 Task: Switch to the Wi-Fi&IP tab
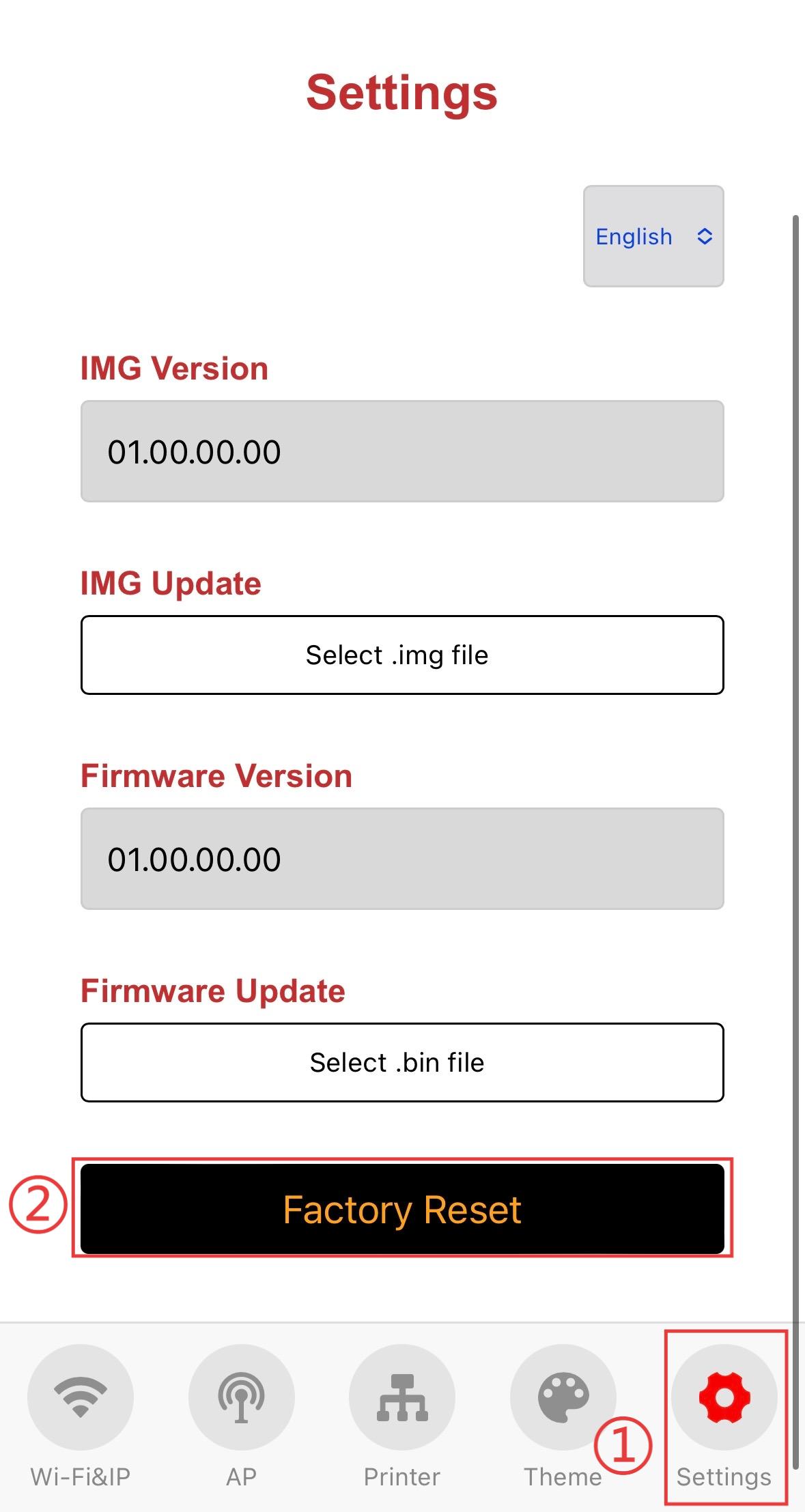[81, 1416]
